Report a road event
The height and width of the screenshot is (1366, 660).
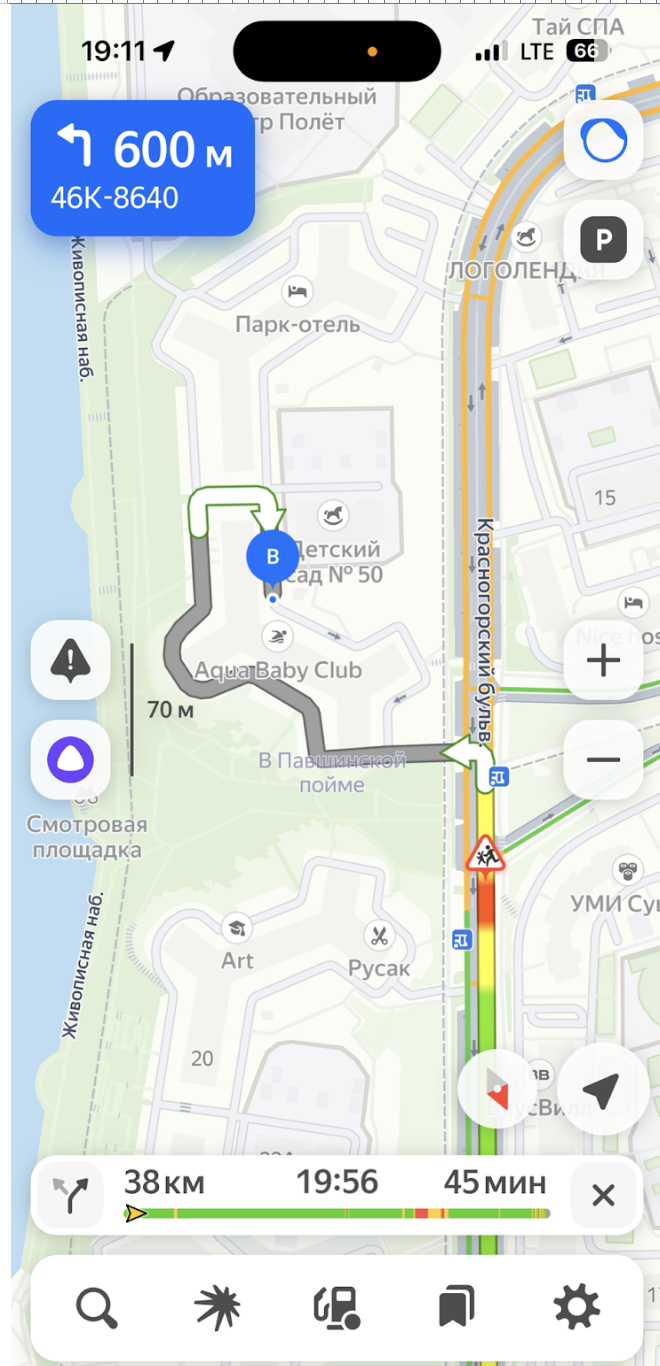pos(70,660)
